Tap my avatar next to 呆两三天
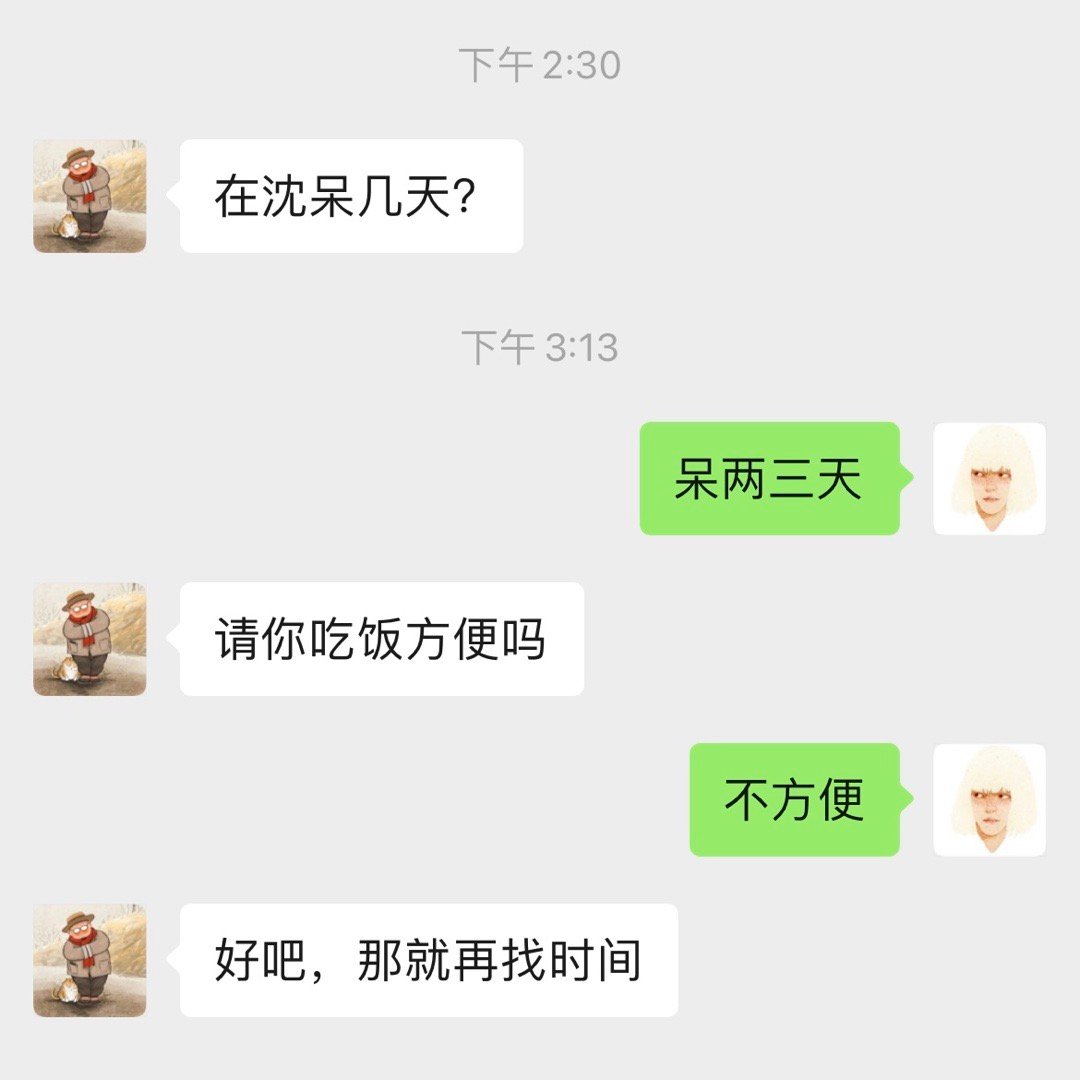The width and height of the screenshot is (1080, 1080). coord(989,478)
